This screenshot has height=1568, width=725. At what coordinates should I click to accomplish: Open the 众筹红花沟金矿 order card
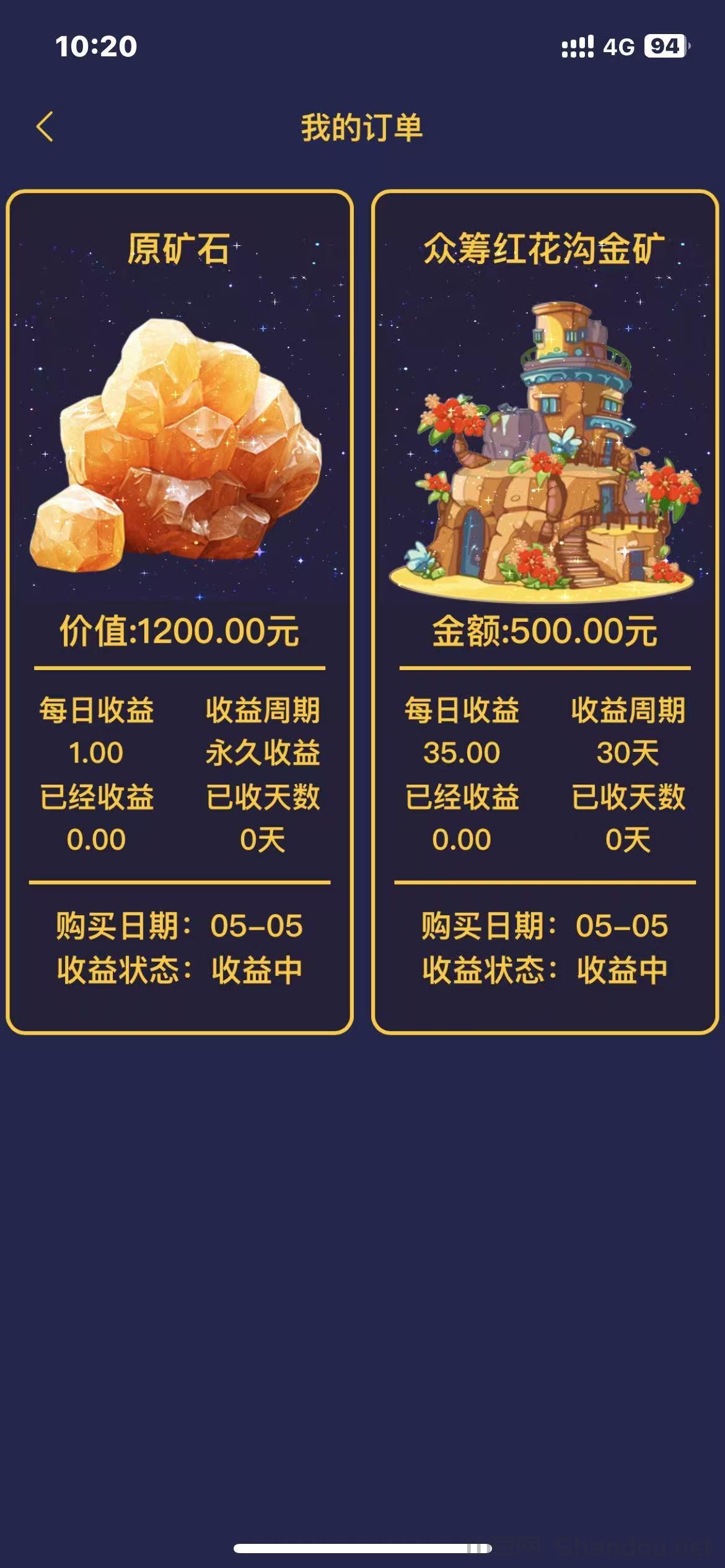(545, 612)
